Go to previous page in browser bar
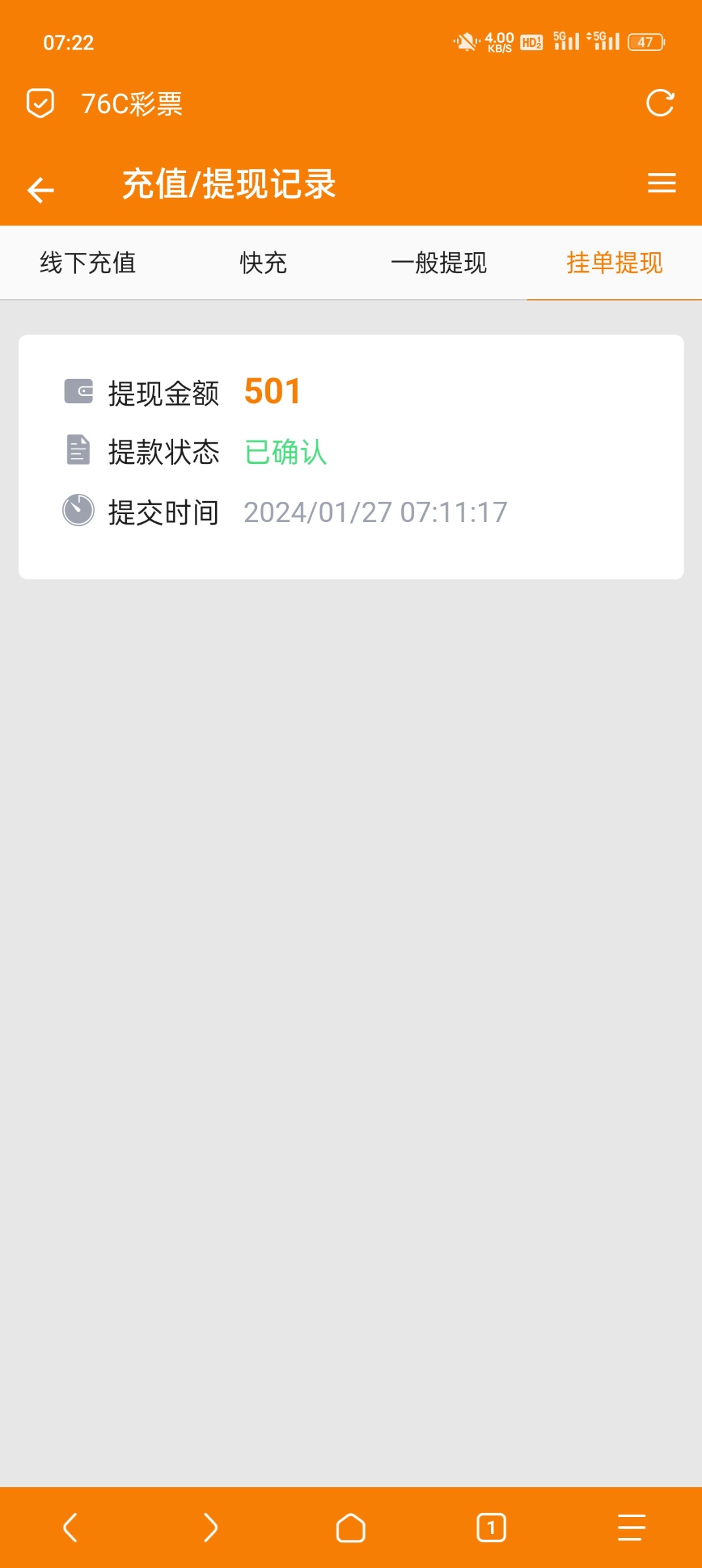 (x=70, y=1527)
